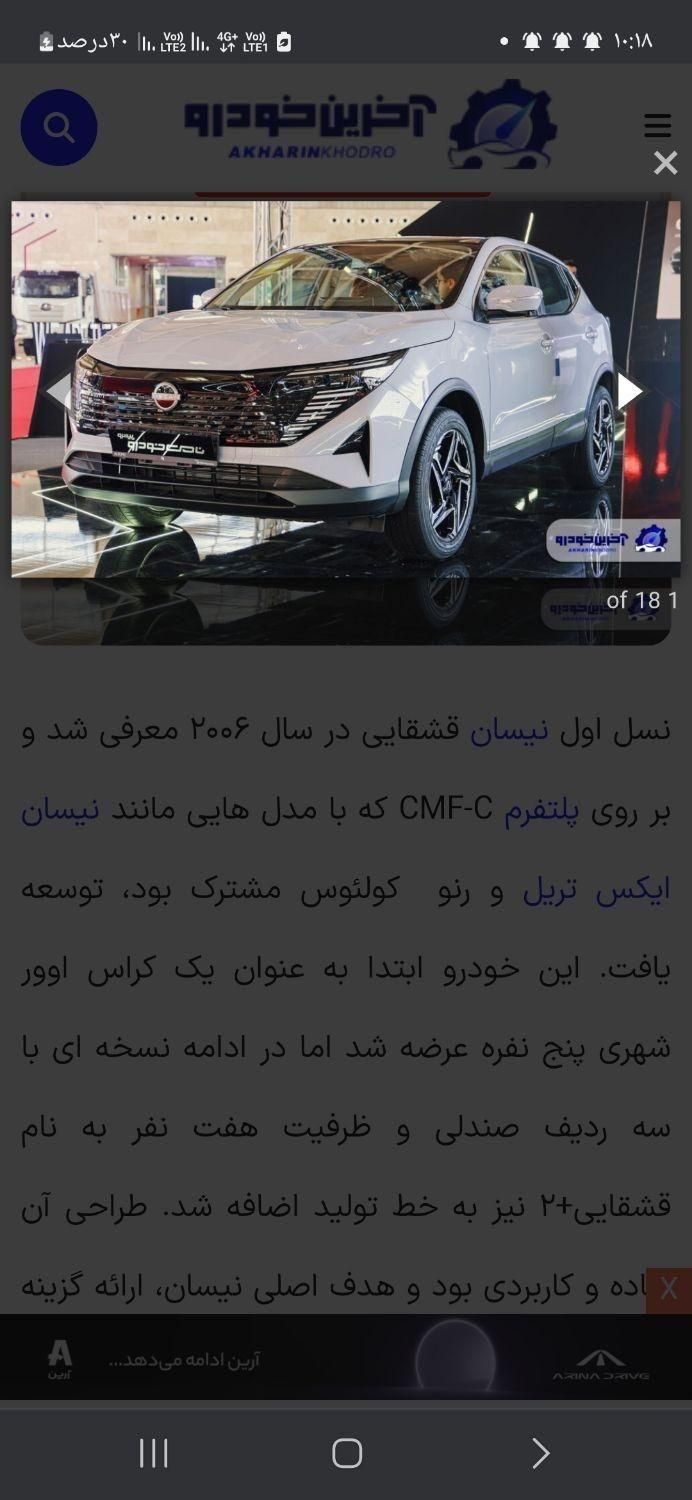Dismiss the bottom ad banner
Viewport: 692px width, 1500px height.
point(668,1290)
